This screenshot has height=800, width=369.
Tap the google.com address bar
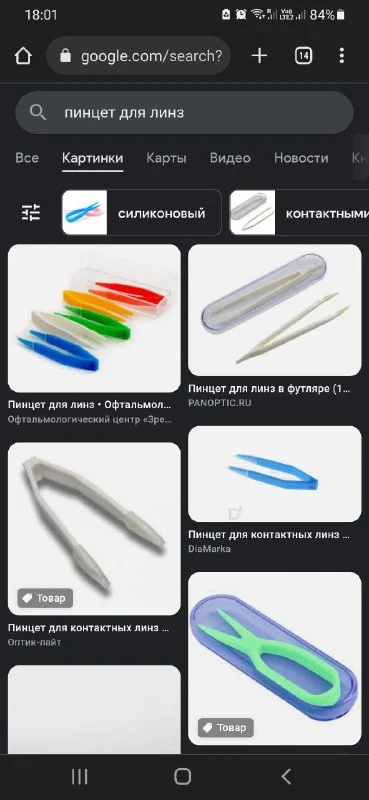click(x=139, y=56)
